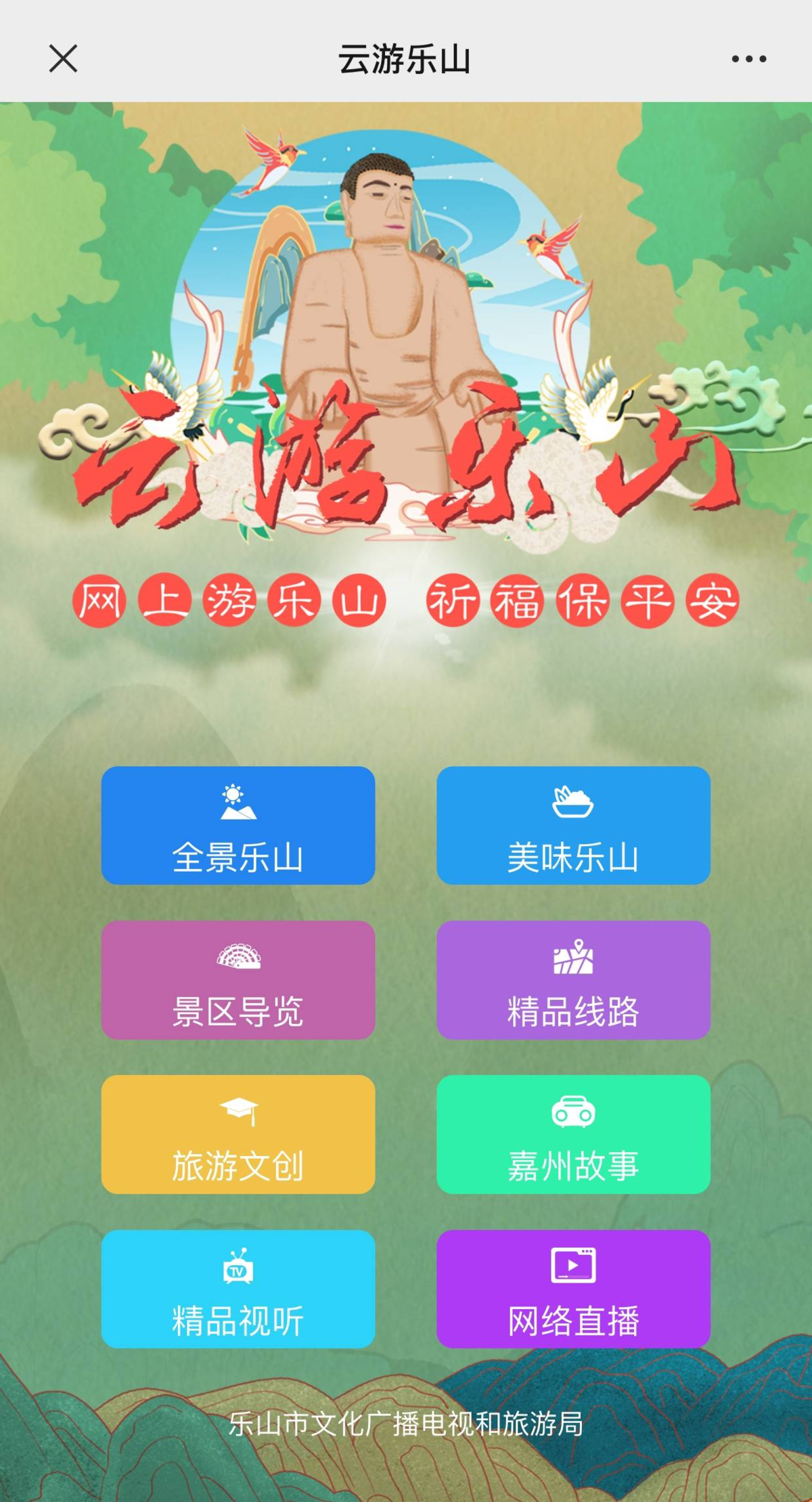The image size is (812, 1502).
Task: Open 嘉州故事 stories
Action: pyautogui.click(x=573, y=1134)
